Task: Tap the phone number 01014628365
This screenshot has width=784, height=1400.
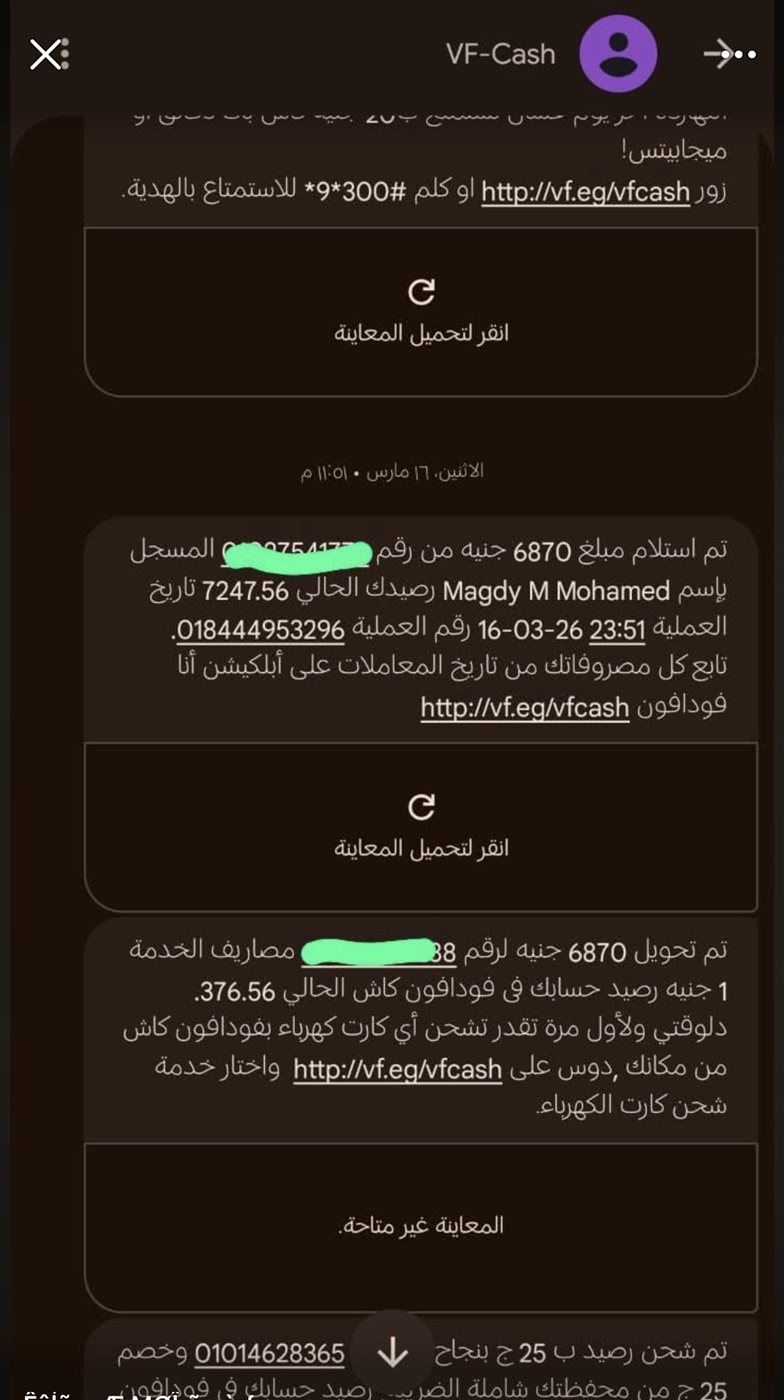Action: (269, 1353)
